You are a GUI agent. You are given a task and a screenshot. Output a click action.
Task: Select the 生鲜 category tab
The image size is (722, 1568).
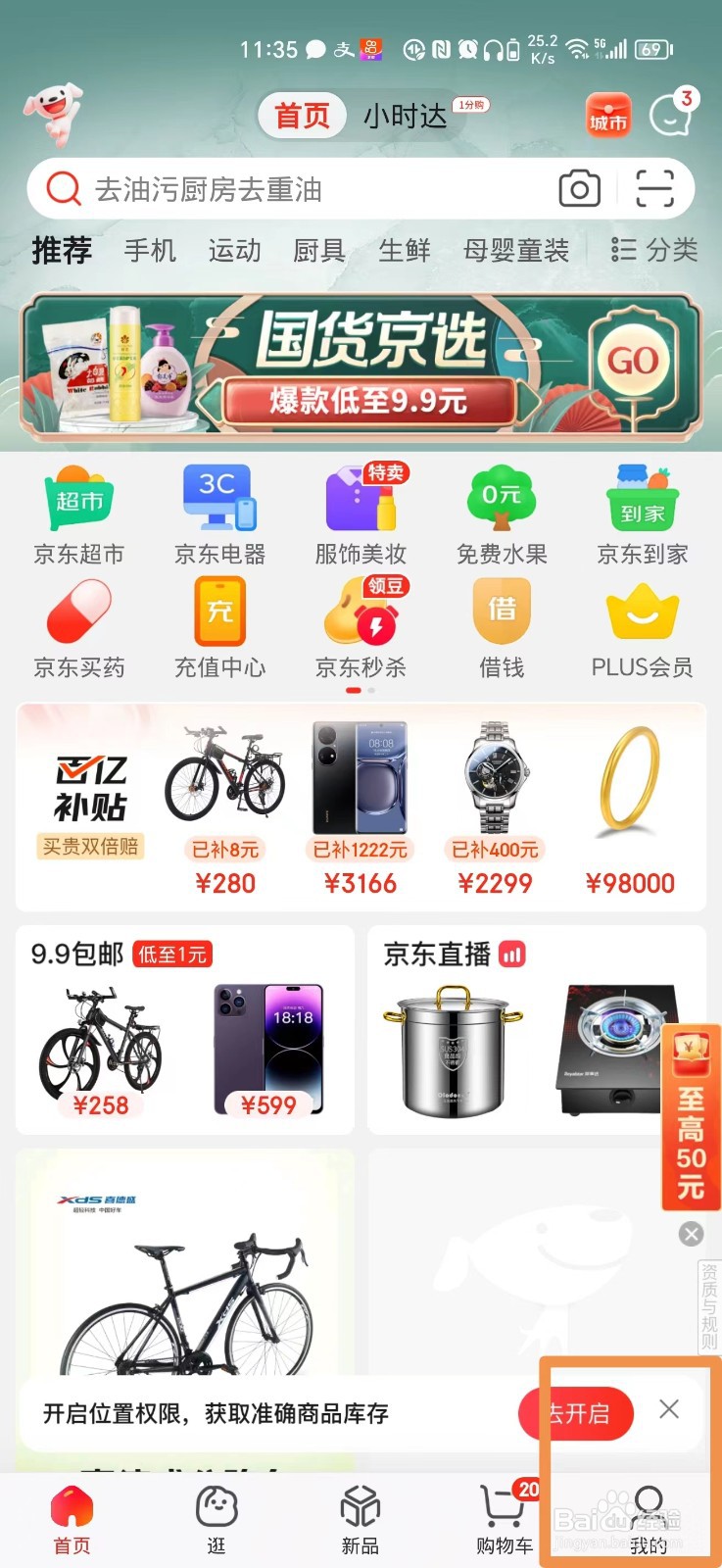click(x=405, y=251)
